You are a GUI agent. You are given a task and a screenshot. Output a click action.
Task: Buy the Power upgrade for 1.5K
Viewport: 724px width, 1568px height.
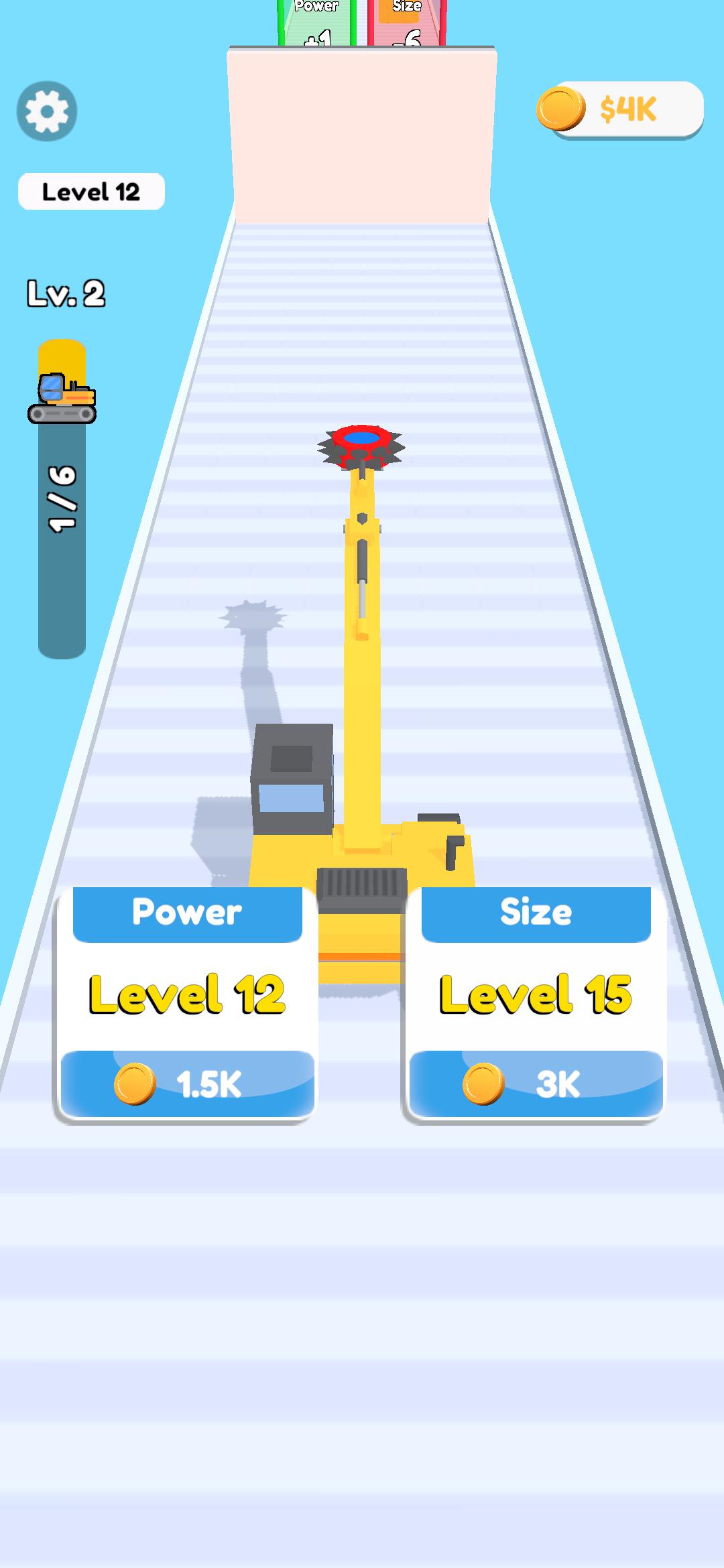pos(187,1084)
